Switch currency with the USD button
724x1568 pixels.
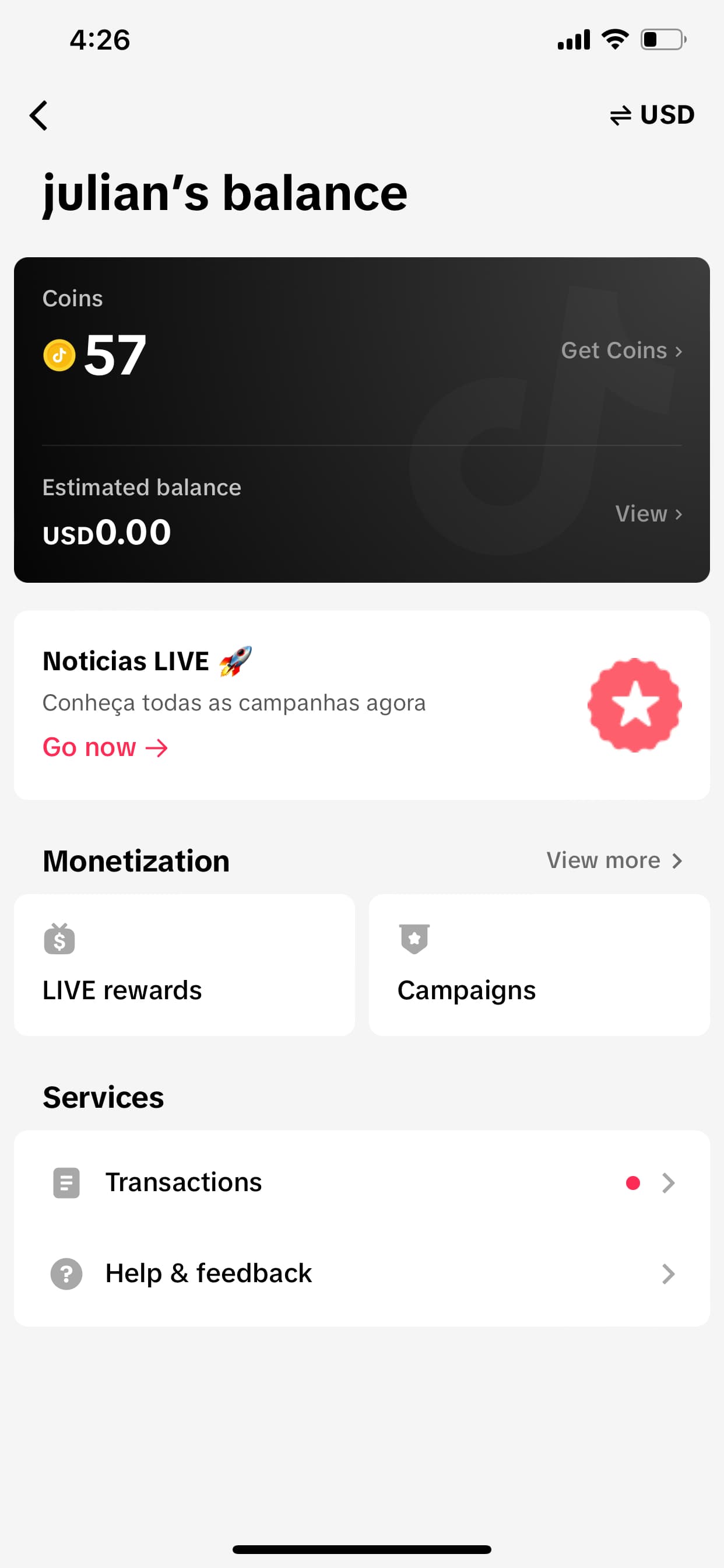click(652, 115)
